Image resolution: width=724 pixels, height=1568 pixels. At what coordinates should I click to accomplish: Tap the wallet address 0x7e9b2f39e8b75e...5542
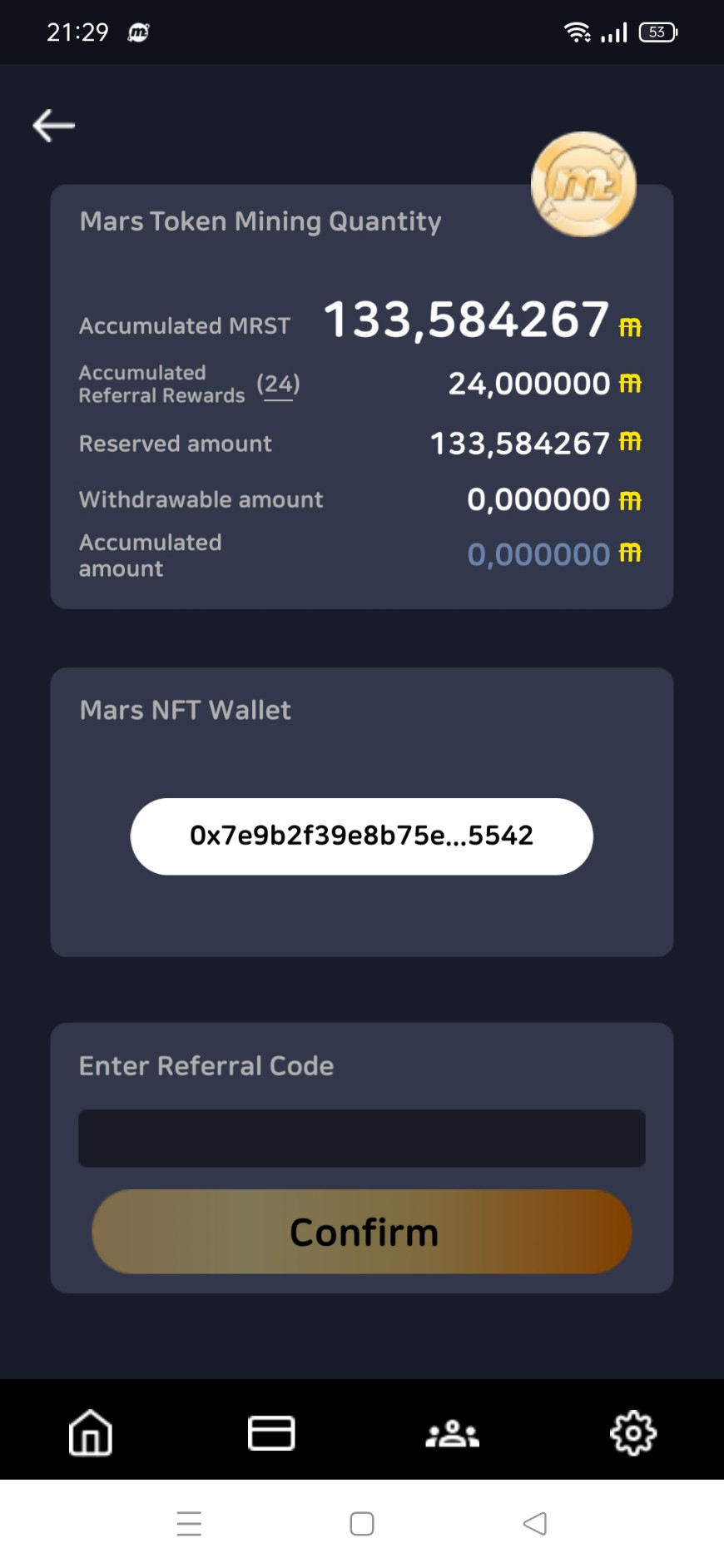coord(361,836)
